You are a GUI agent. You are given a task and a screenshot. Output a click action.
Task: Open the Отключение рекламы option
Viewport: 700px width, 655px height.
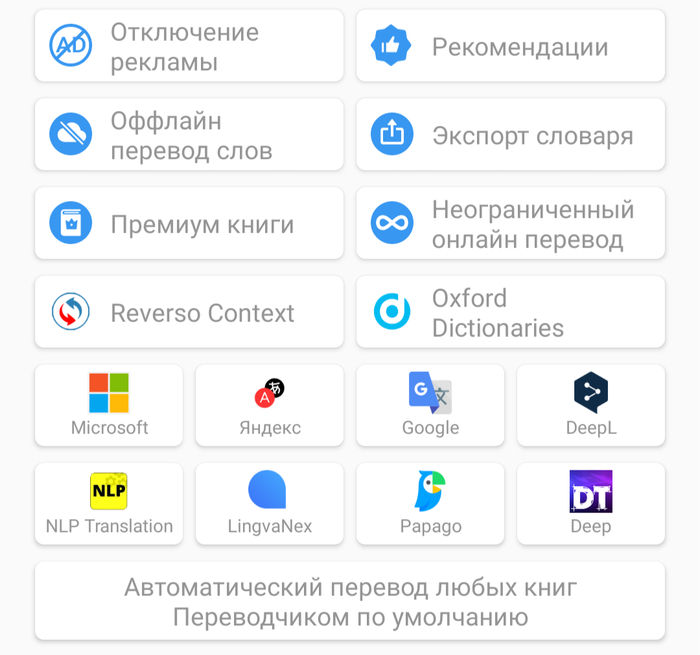tap(189, 46)
